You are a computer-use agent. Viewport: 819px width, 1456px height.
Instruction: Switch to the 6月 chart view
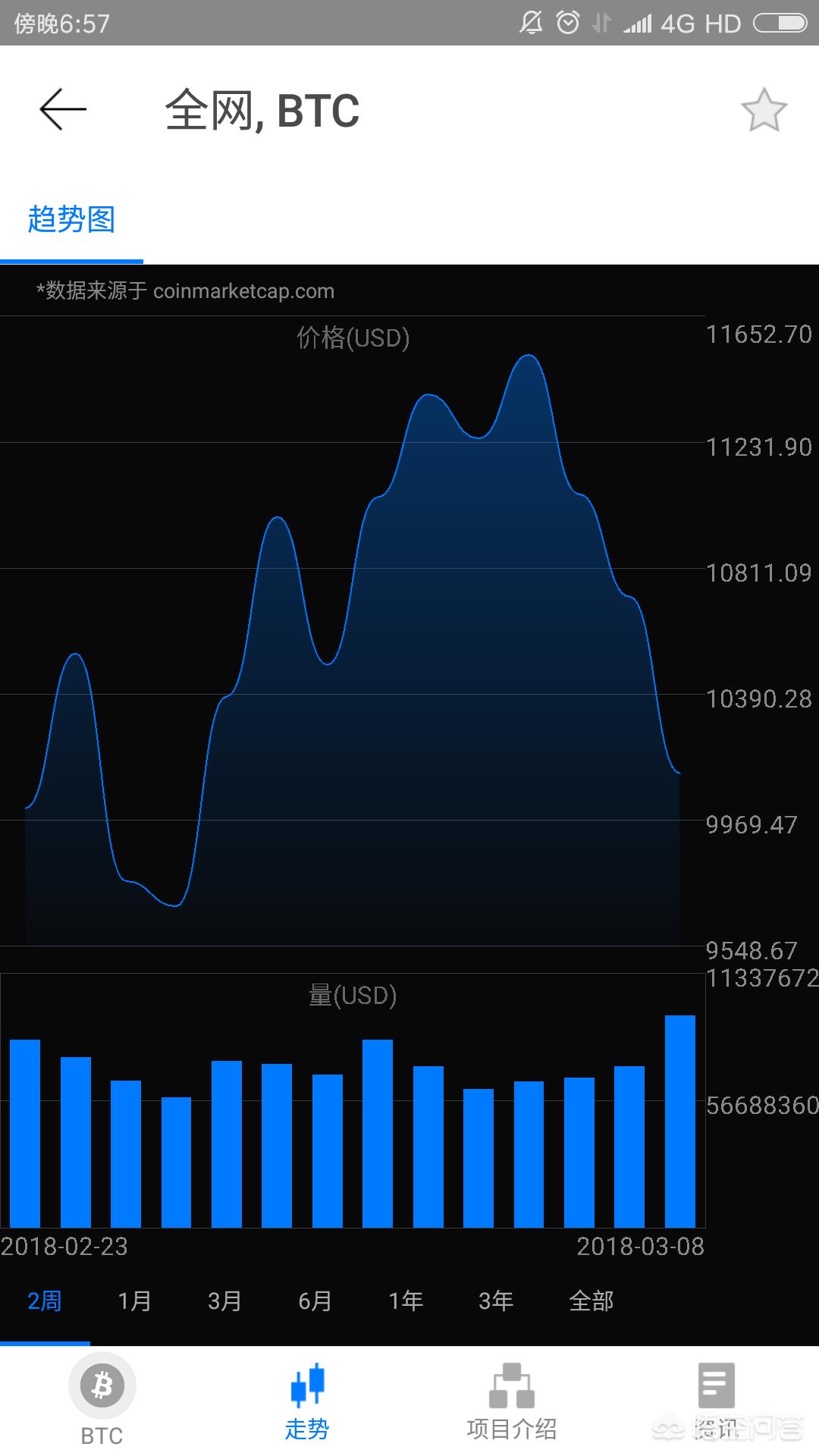pyautogui.click(x=315, y=1301)
